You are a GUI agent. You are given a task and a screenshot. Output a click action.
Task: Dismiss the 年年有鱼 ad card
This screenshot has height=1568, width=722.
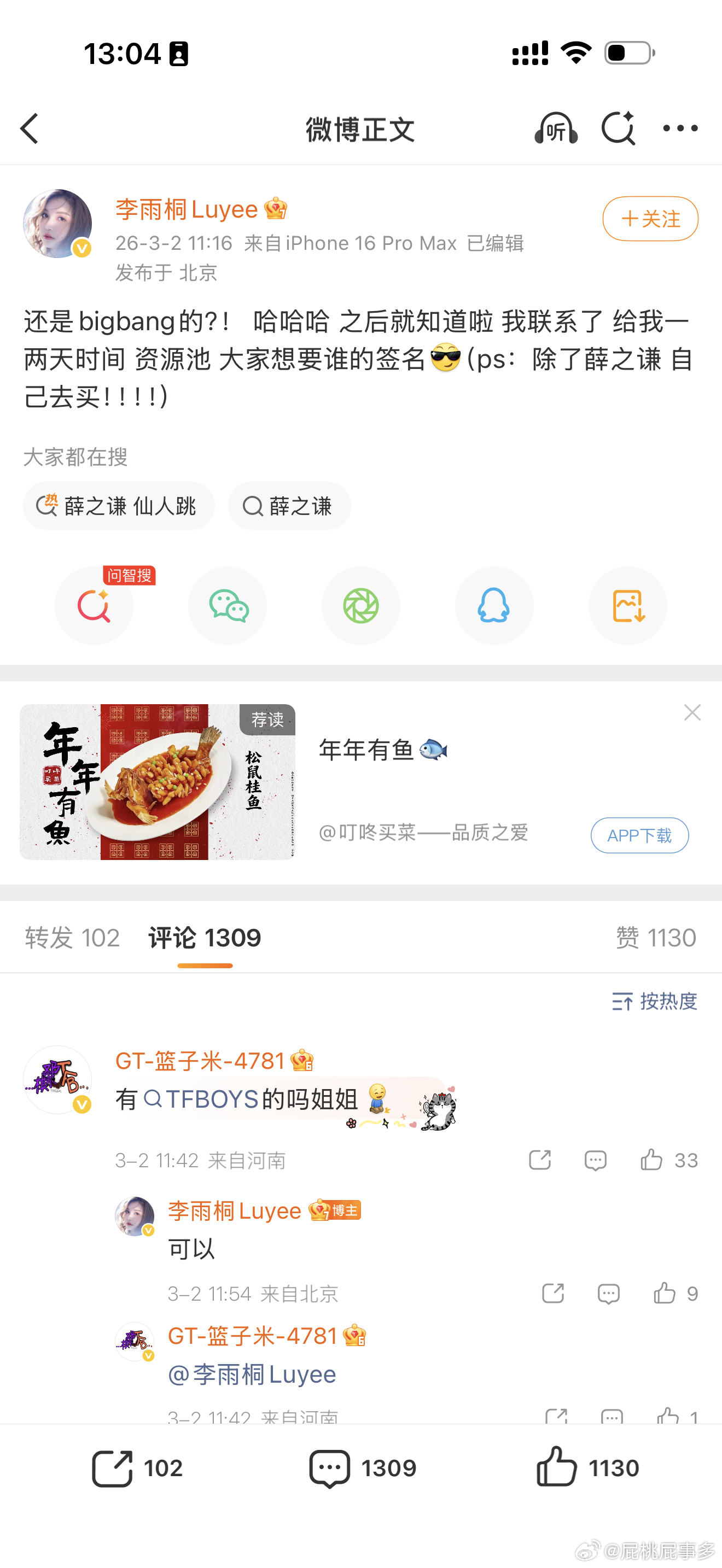pyautogui.click(x=691, y=712)
